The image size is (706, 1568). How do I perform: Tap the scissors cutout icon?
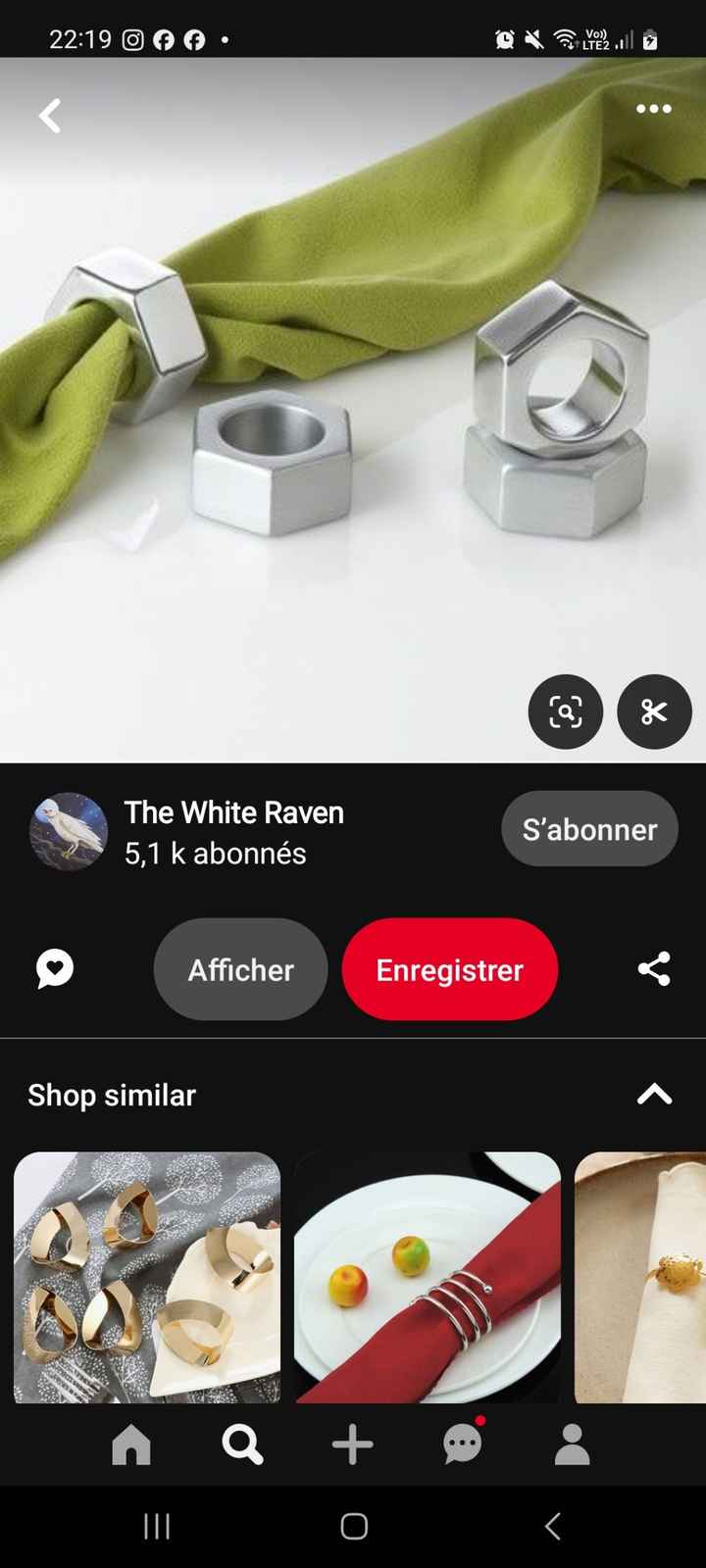point(654,711)
